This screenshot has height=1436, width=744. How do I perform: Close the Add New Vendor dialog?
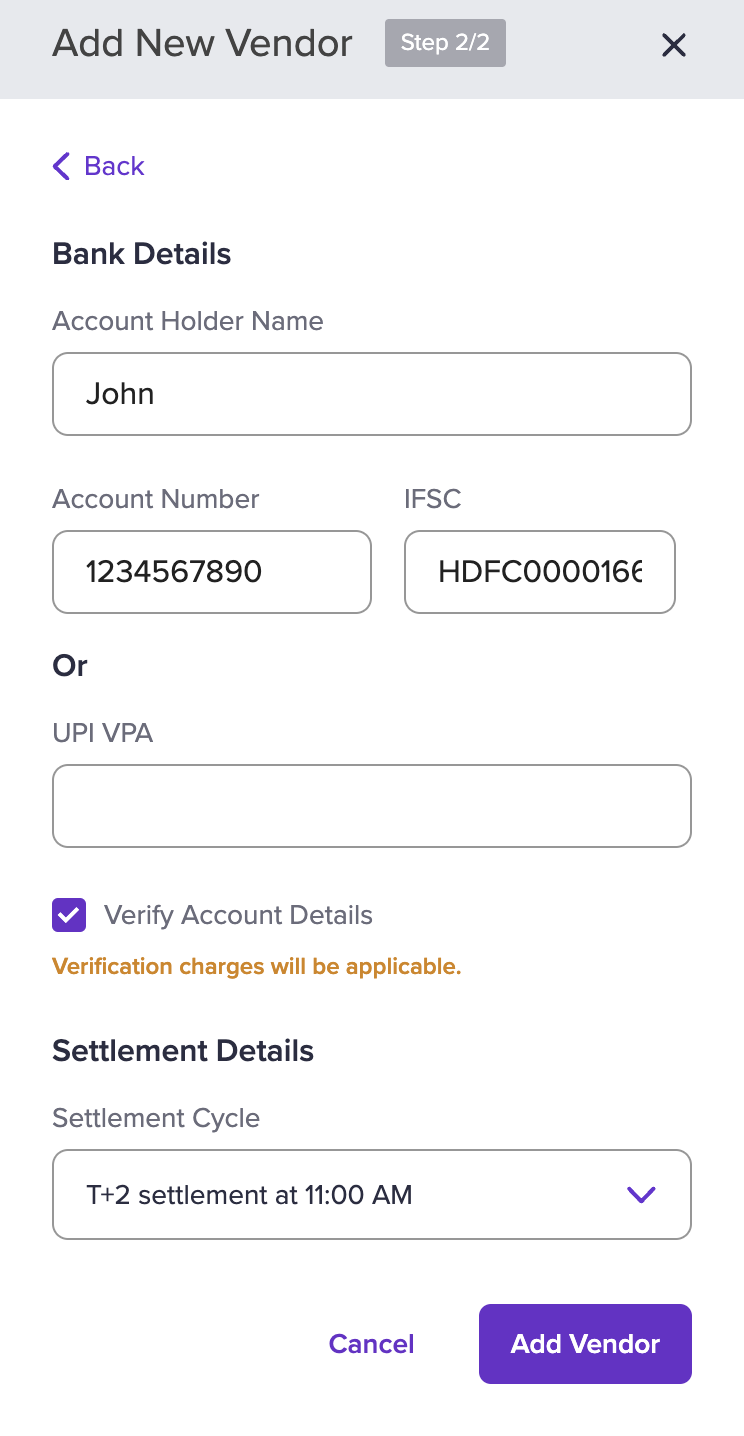point(673,45)
